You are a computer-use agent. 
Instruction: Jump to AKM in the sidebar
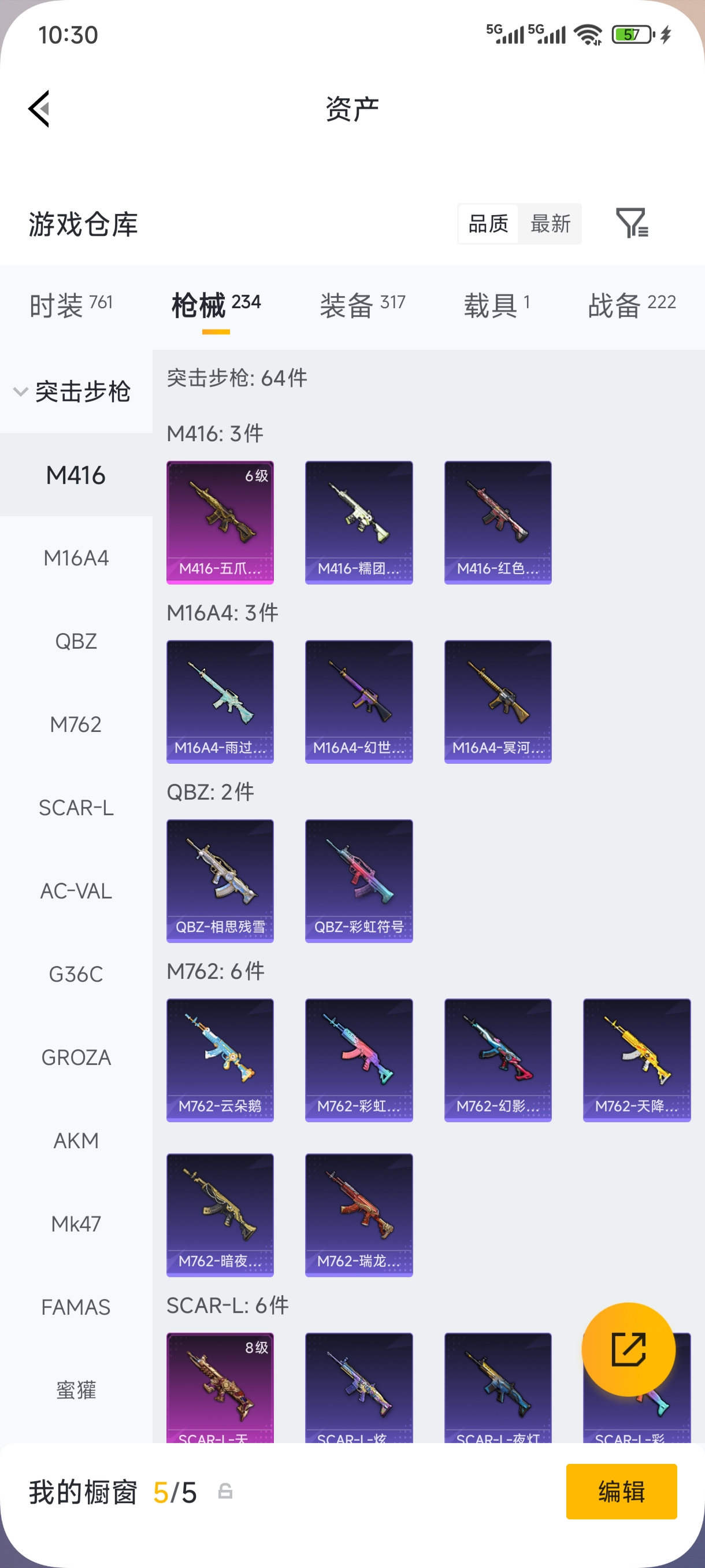pyautogui.click(x=76, y=1140)
